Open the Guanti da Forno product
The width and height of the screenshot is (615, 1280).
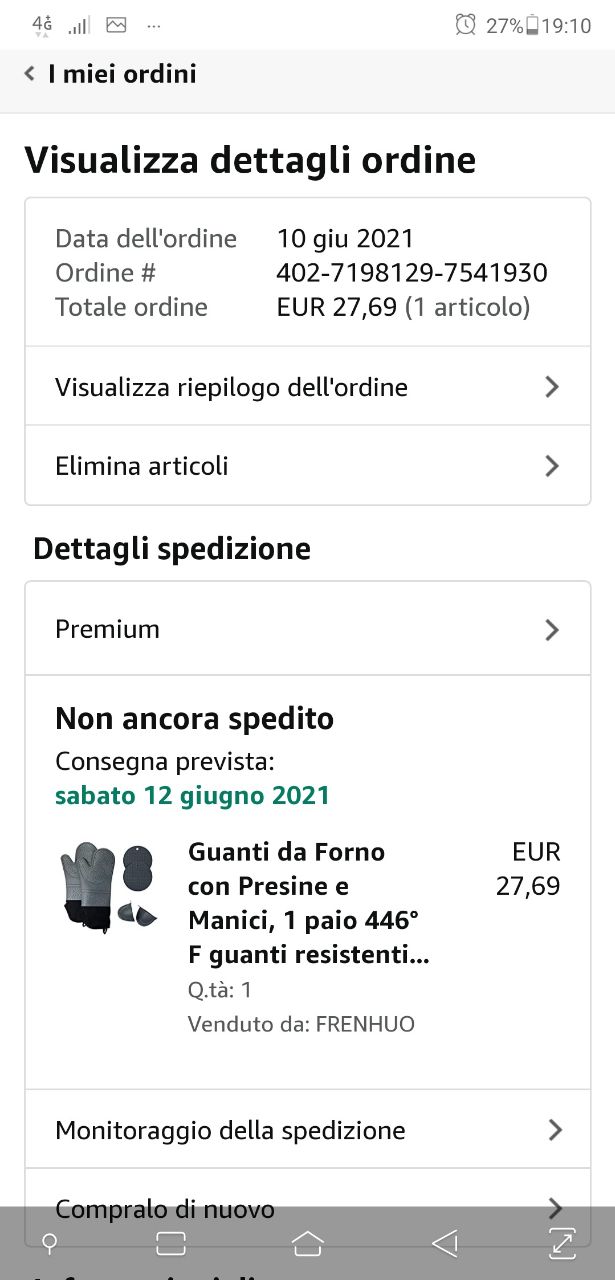click(x=308, y=903)
